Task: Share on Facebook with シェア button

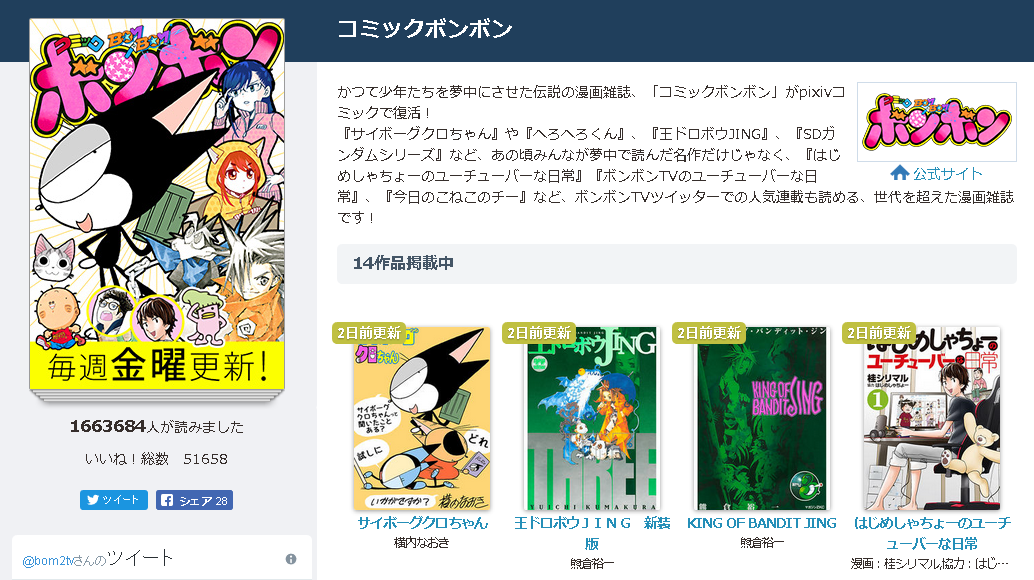Action: coord(195,500)
